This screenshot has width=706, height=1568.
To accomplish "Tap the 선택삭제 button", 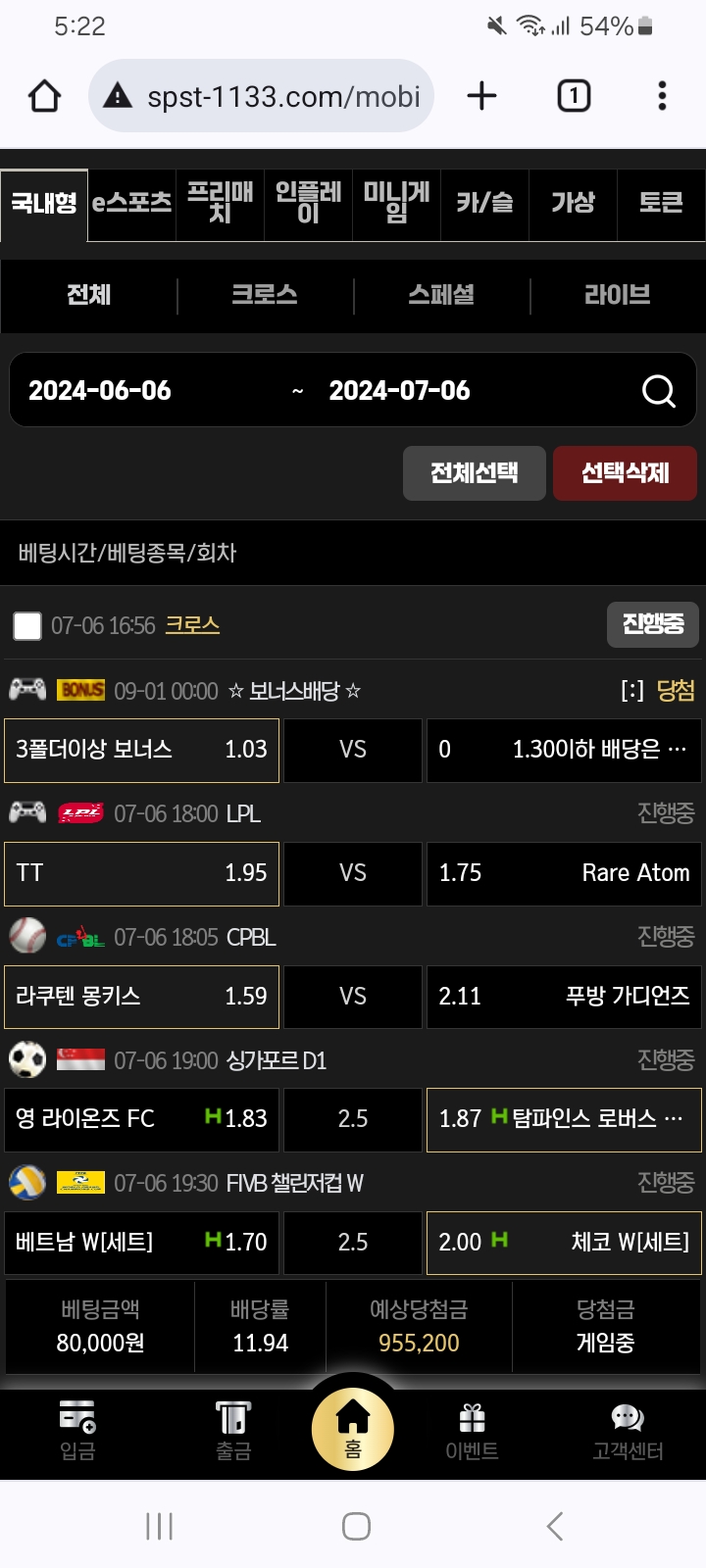I will click(625, 473).
